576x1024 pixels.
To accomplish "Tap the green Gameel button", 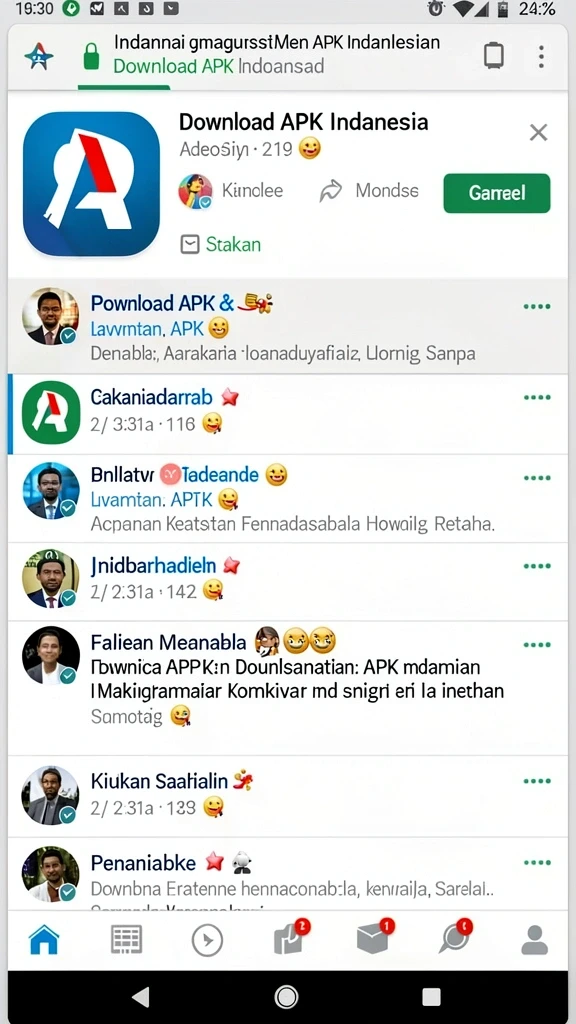I will pyautogui.click(x=496, y=193).
